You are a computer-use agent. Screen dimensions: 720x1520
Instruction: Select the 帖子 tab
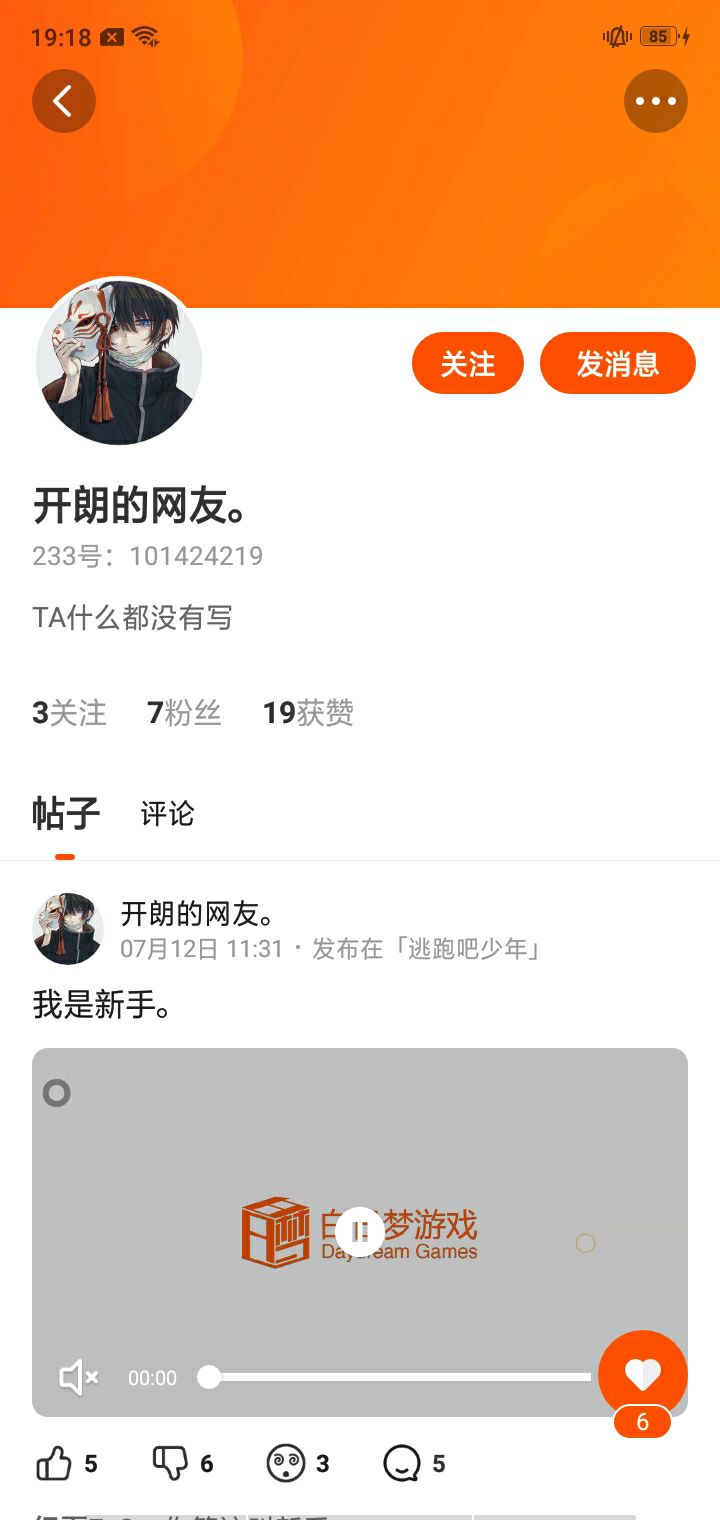(66, 814)
